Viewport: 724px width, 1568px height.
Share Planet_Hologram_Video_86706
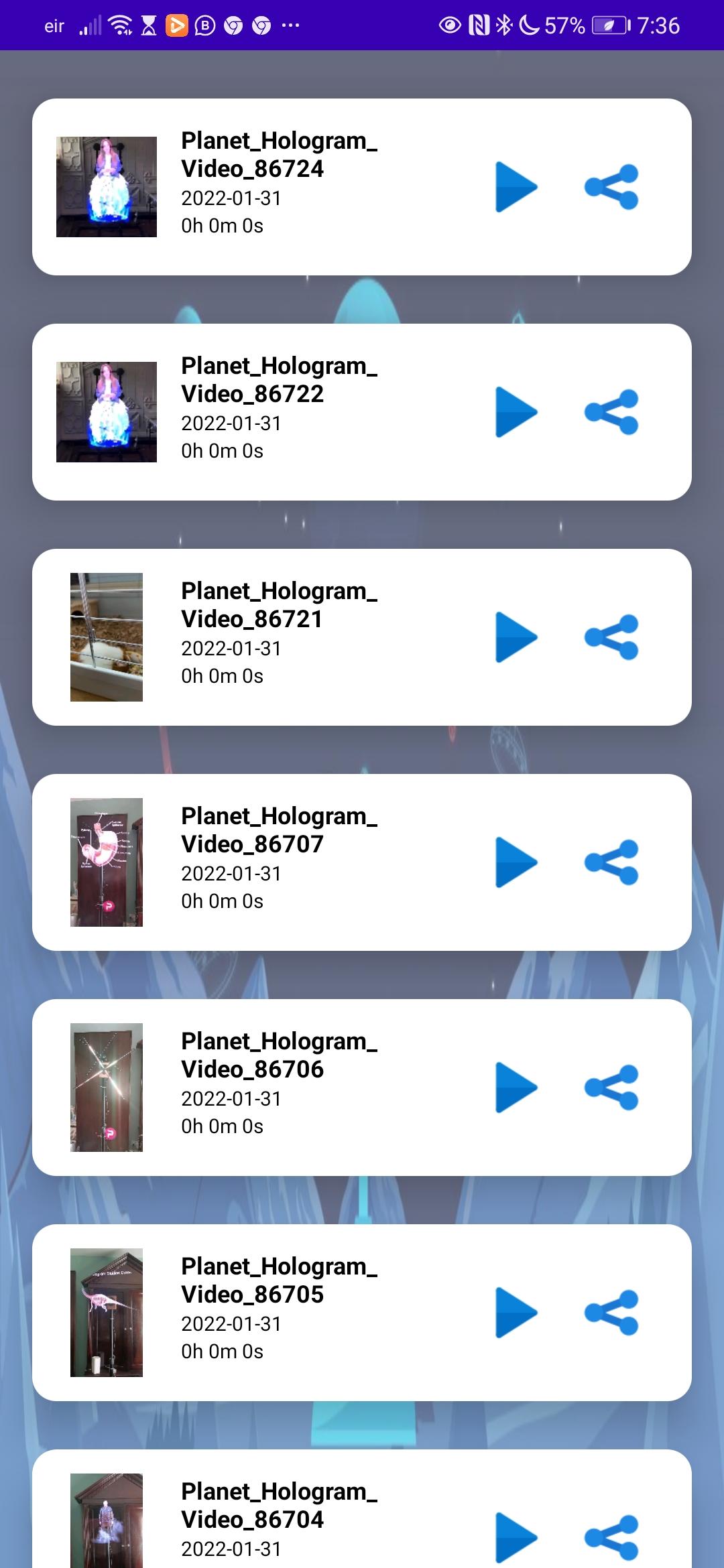(611, 1088)
